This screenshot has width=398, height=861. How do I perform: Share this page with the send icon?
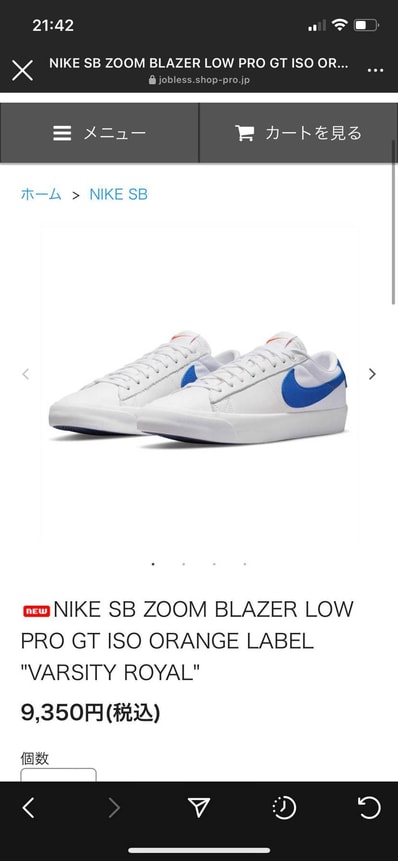click(x=199, y=807)
